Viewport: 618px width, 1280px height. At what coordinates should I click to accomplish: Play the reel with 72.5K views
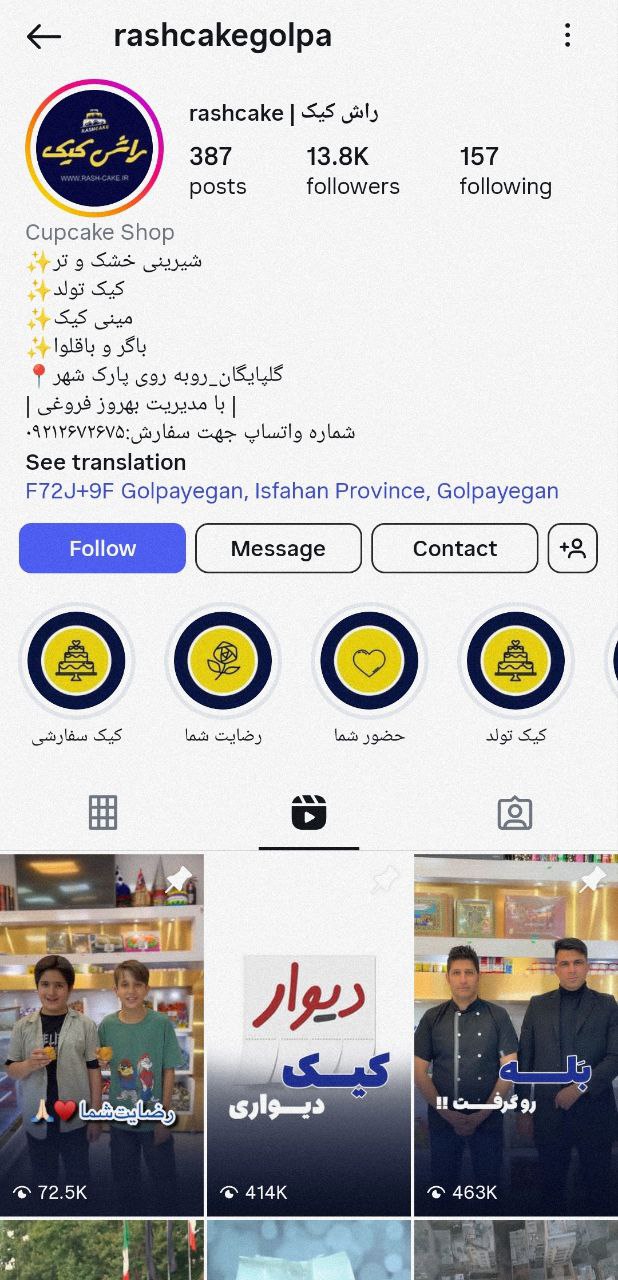[x=102, y=1035]
